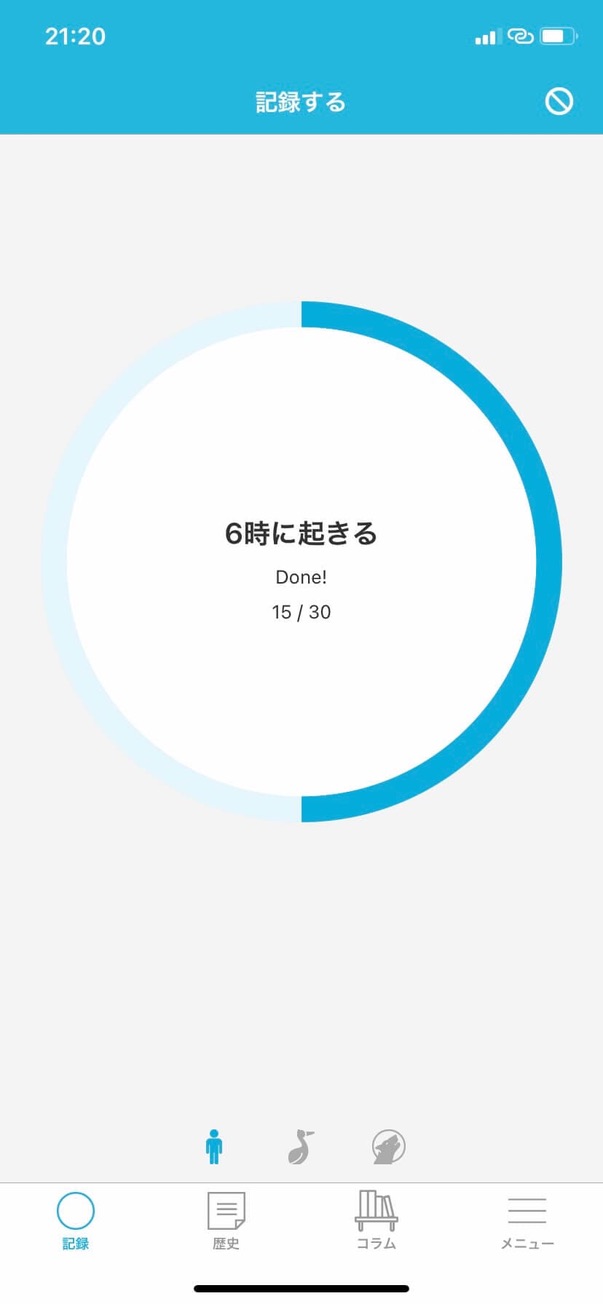Tap the 6時に起きる progress circle
The image size is (603, 1304).
(301, 561)
